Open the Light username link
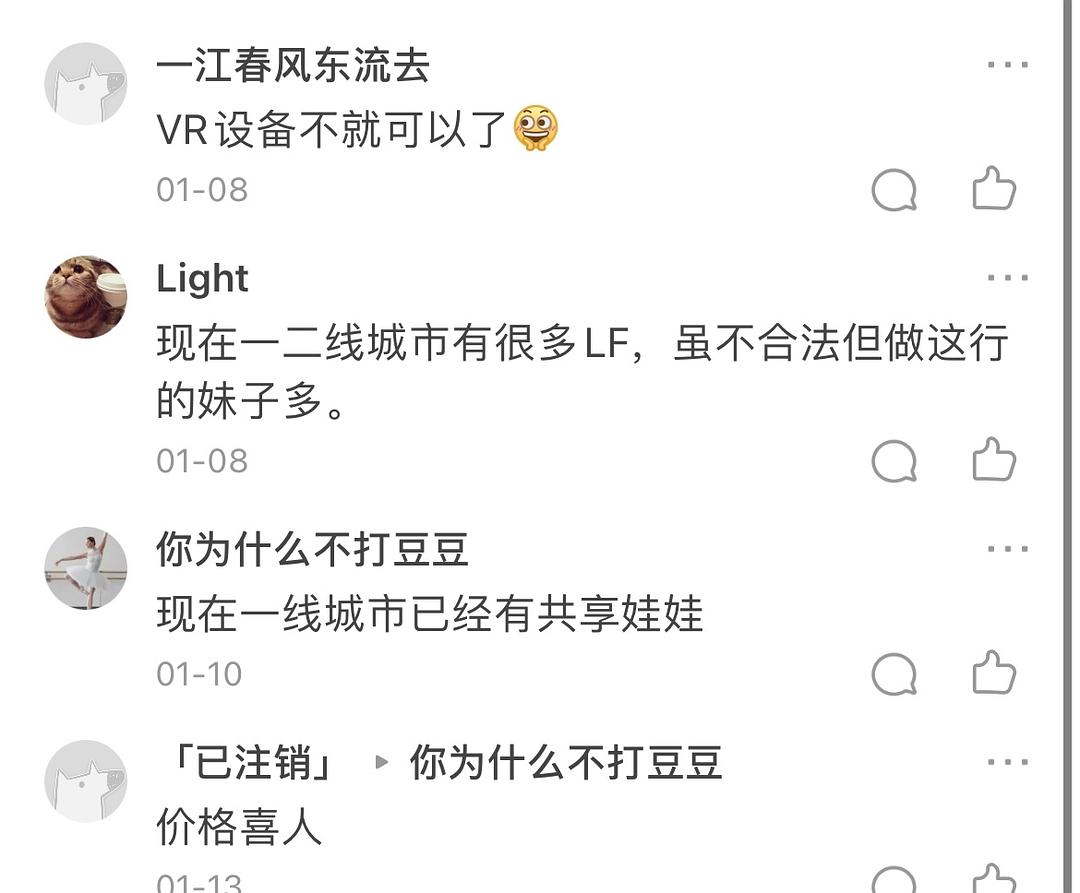This screenshot has width=1080, height=893. point(203,279)
